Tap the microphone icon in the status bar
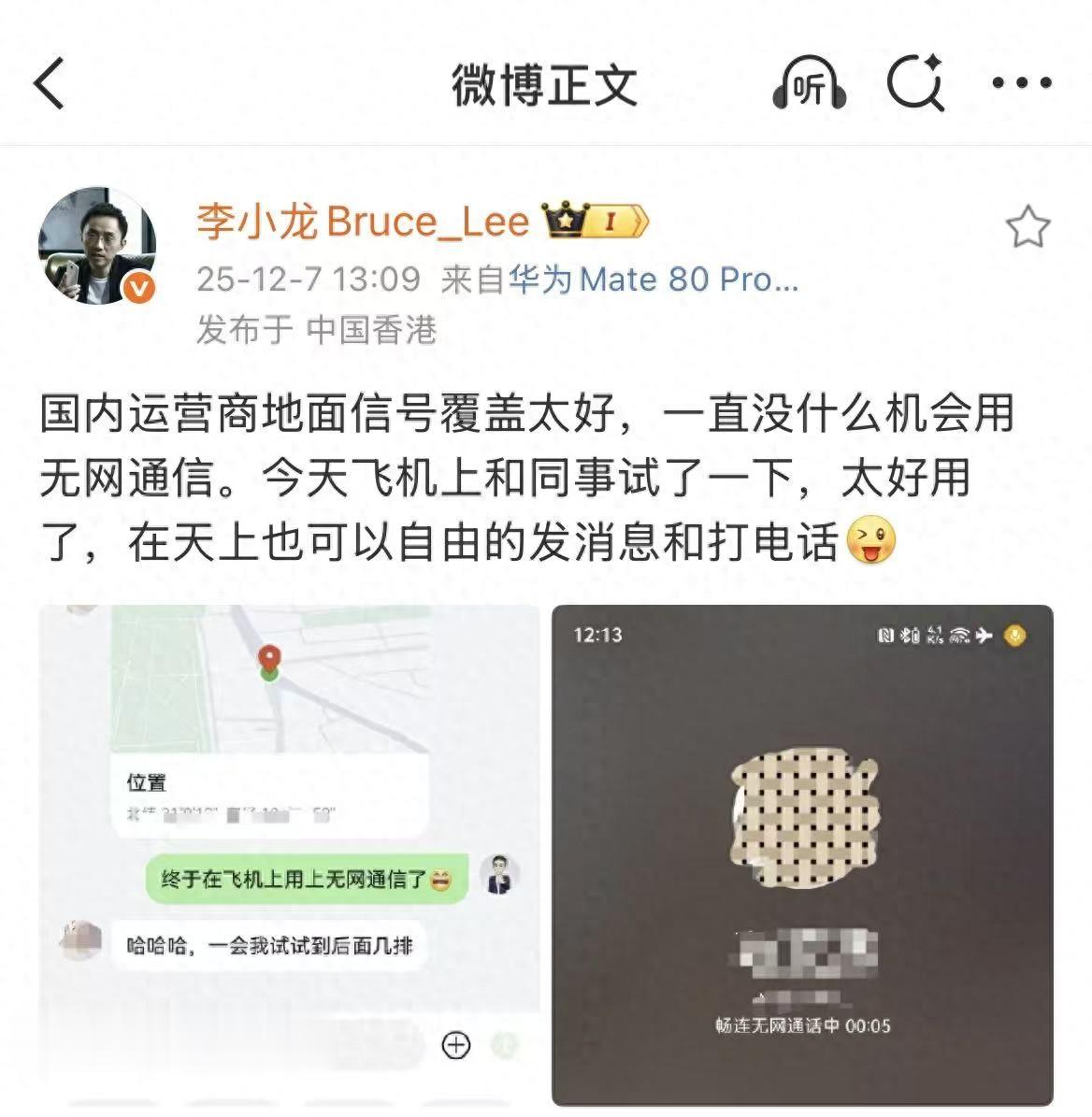This screenshot has width=1092, height=1117. pos(1013,635)
